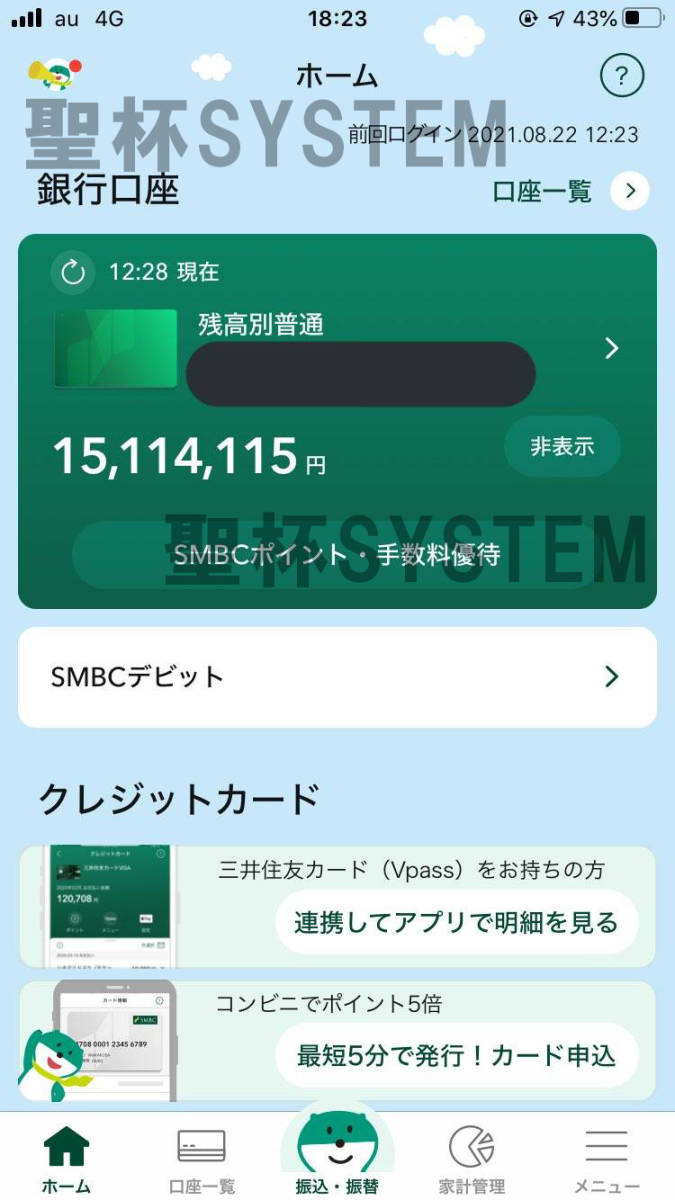Switch to the ホーム tab
This screenshot has height=1200, width=675.
(x=66, y=1158)
